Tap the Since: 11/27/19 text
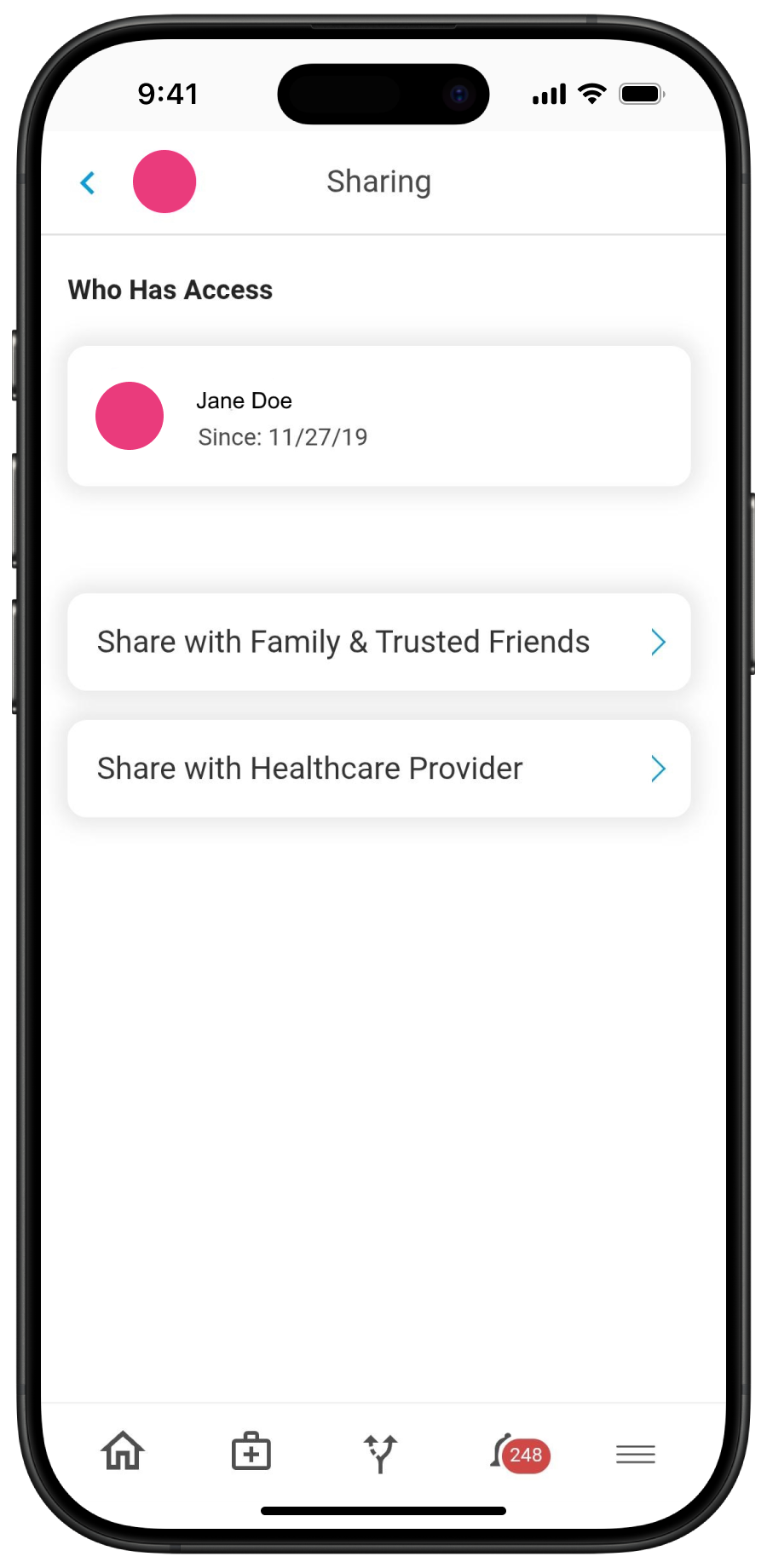 click(282, 436)
